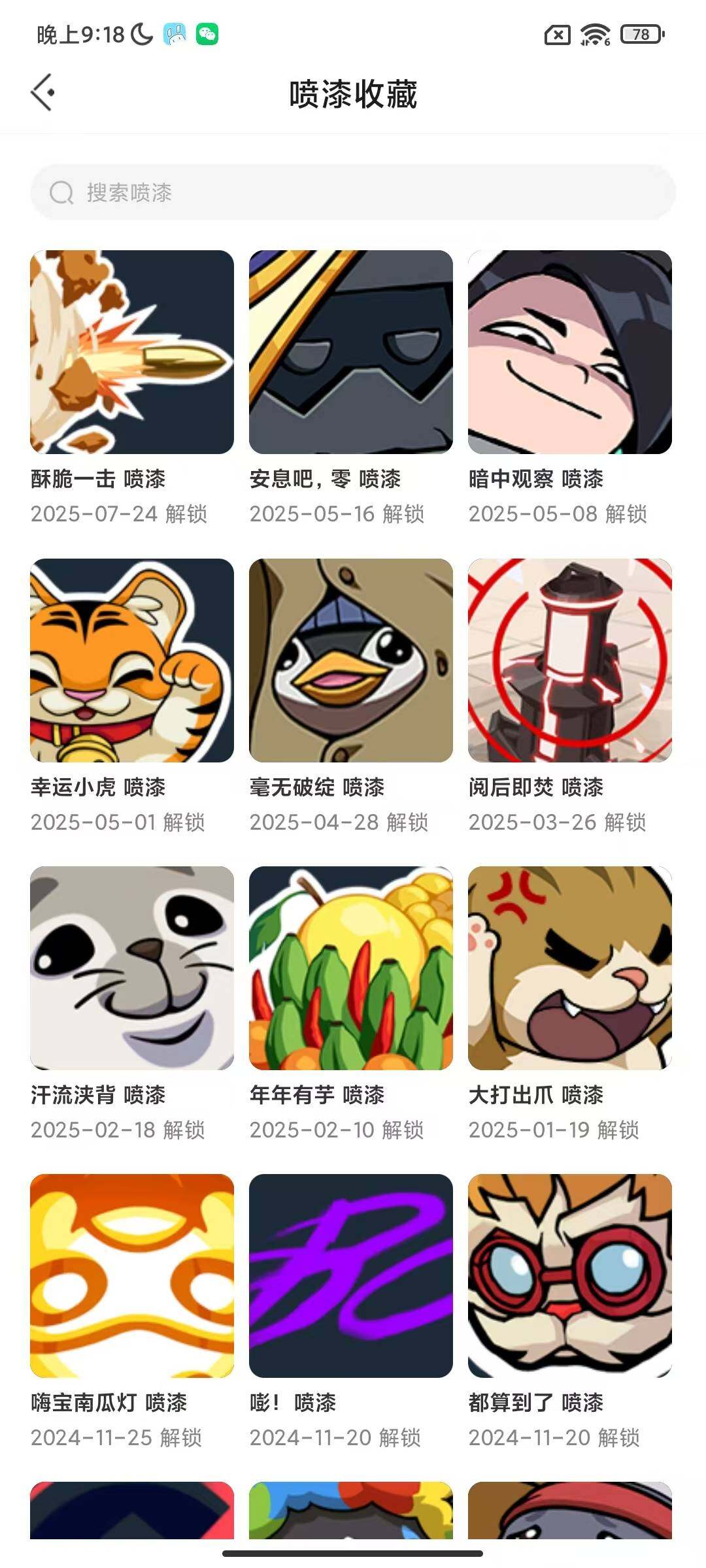Tap the 搜索喷漆 search box
This screenshot has width=706, height=1568.
[x=353, y=192]
